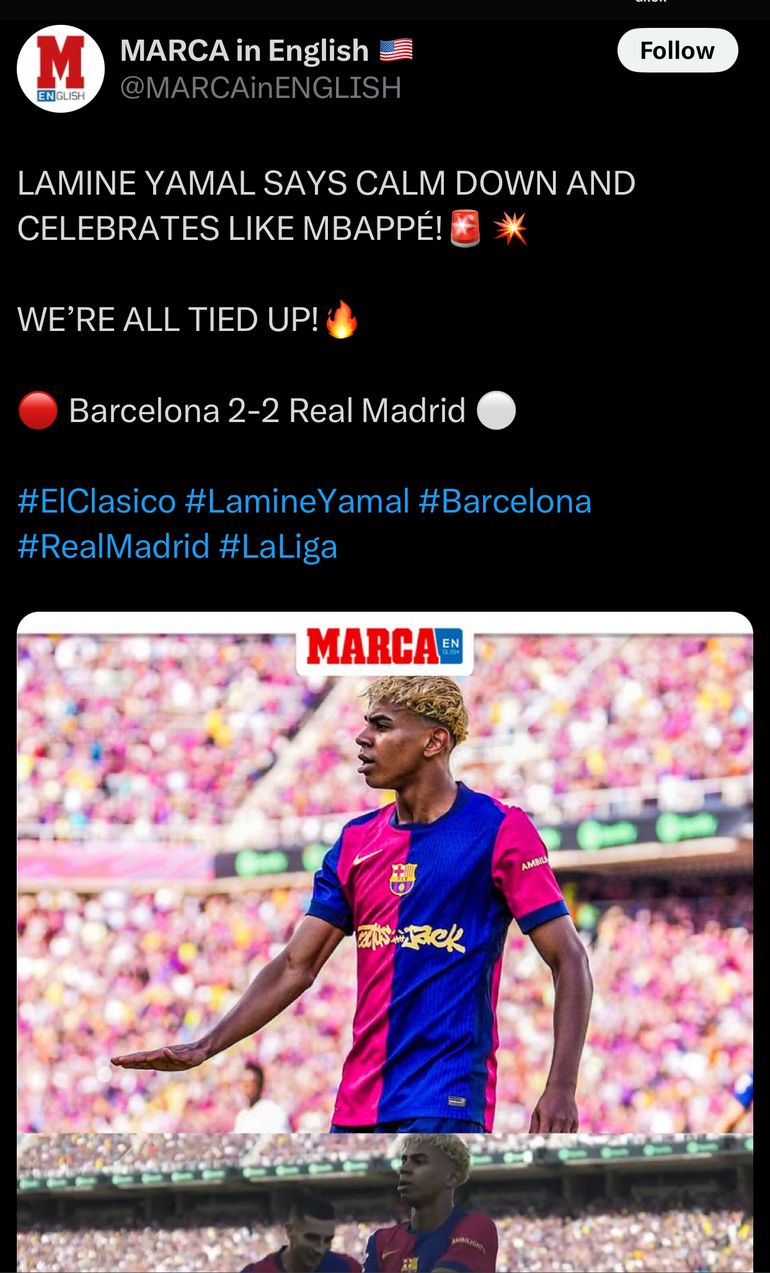Open the #ElClasico hashtag
770x1273 pixels.
(x=96, y=501)
